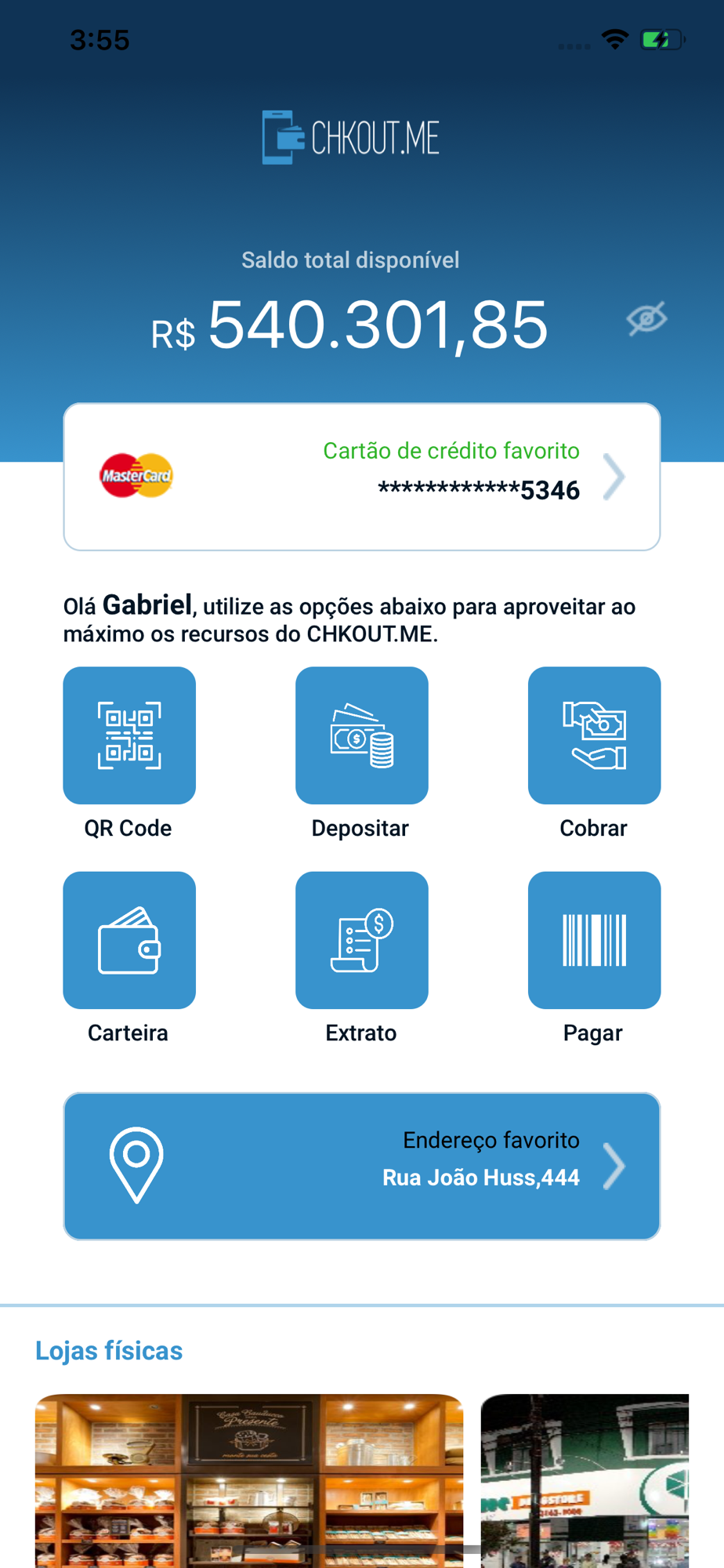Tap the Cobrar button
Viewport: 724px width, 1568px height.
click(x=594, y=735)
